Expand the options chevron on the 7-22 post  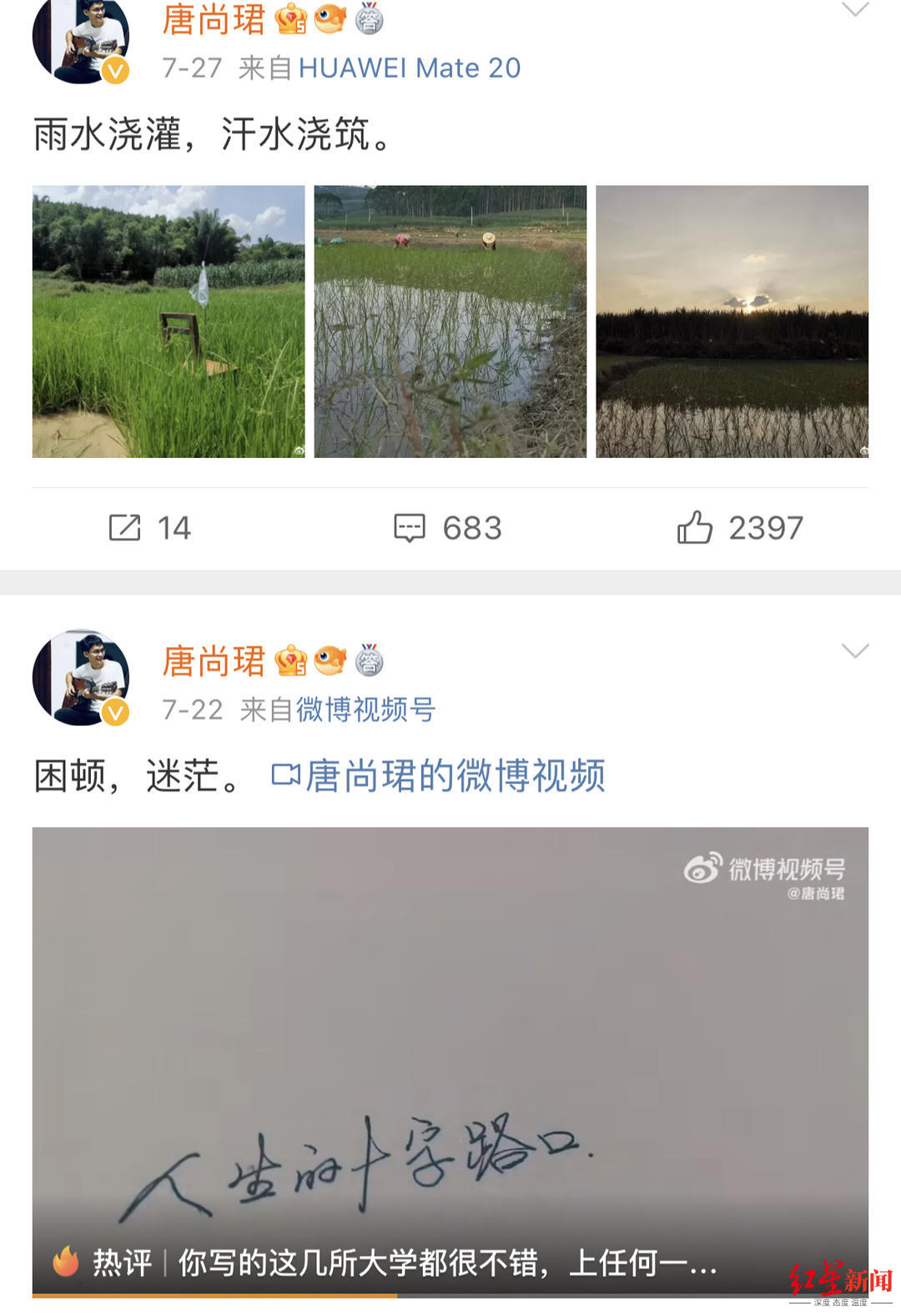pos(855,650)
